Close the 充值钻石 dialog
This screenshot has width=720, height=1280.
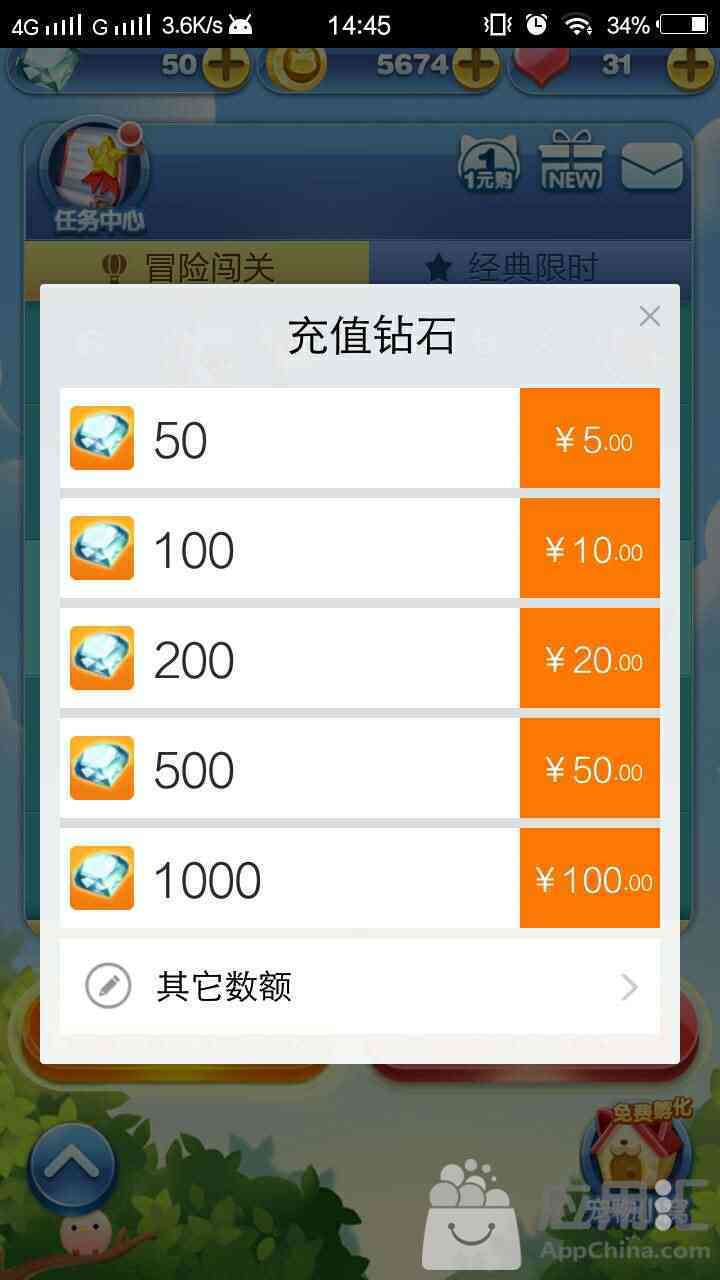coord(650,316)
